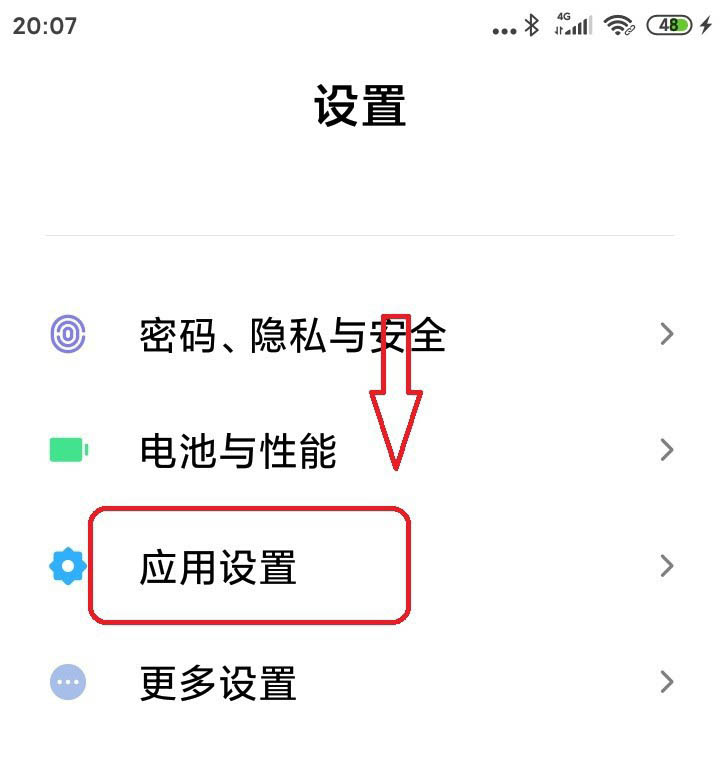
Task: Open the 密码、隐私与安全 fingerprint icon
Action: [66, 335]
